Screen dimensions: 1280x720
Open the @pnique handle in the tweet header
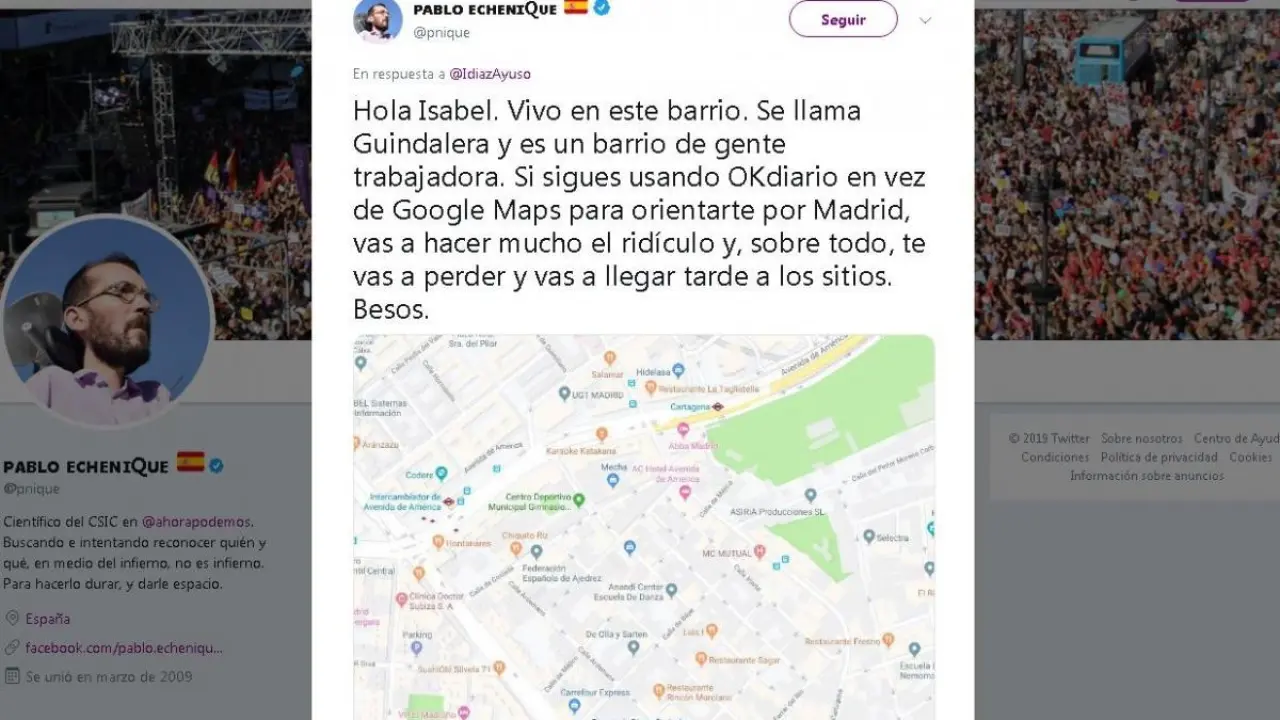click(441, 32)
